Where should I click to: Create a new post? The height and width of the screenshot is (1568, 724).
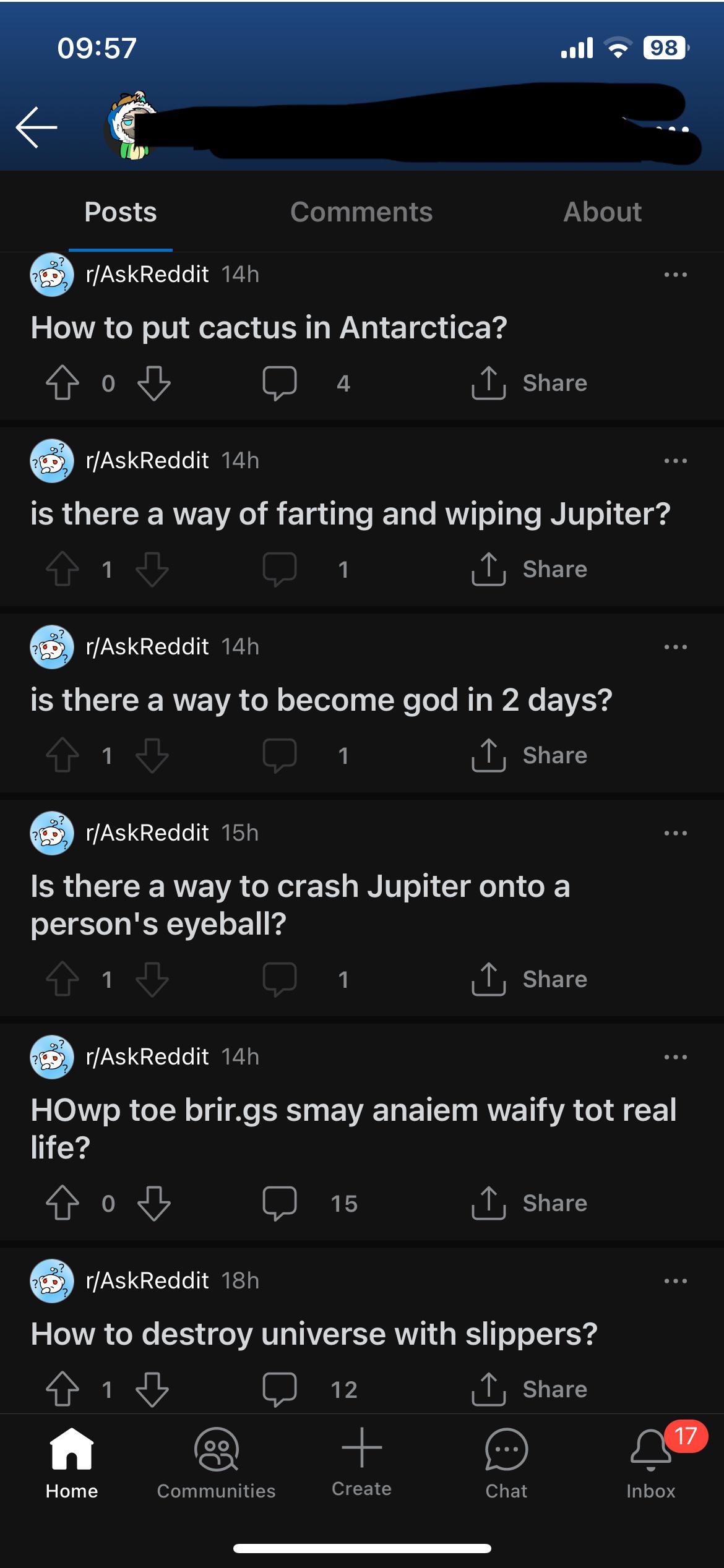pyautogui.click(x=361, y=1462)
